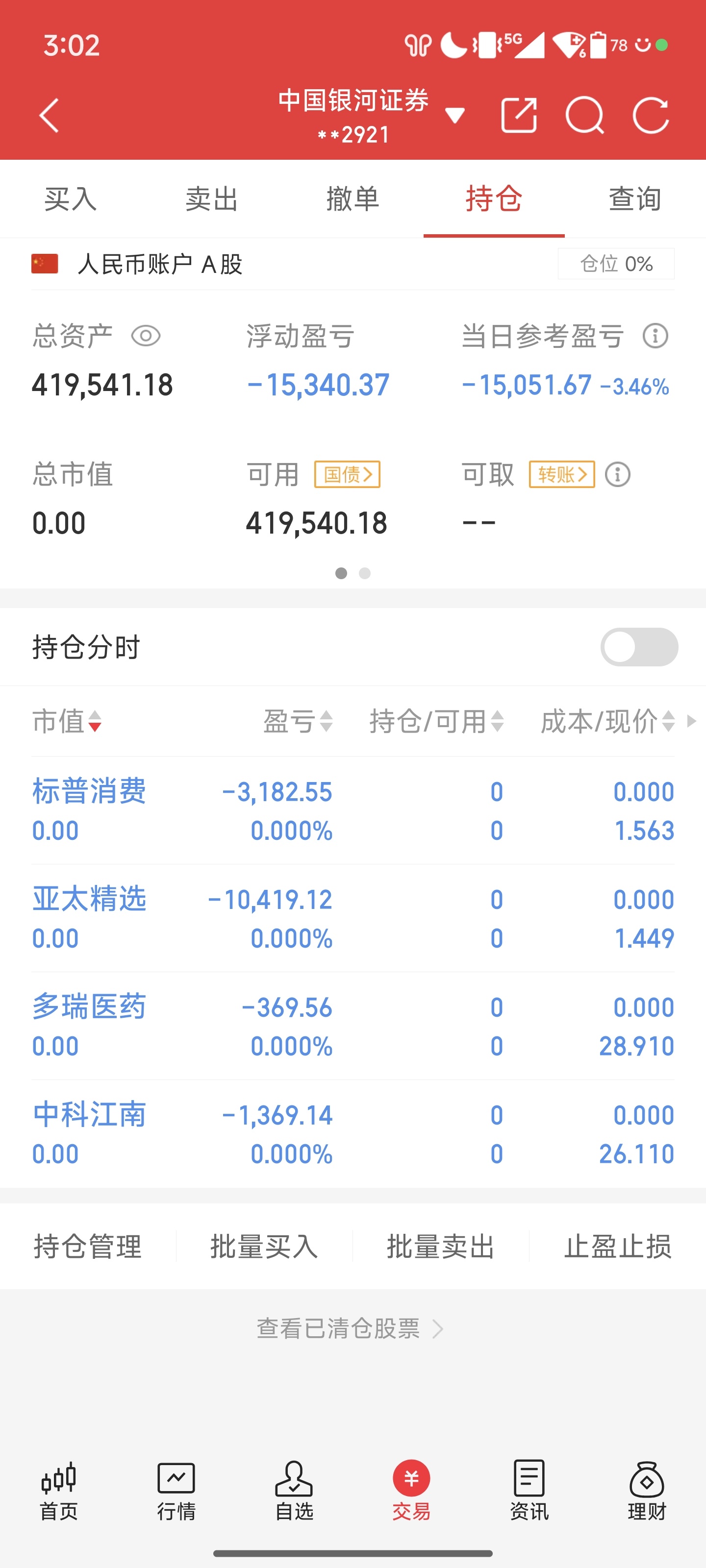The image size is (706, 1568).
Task: Switch to the 卖出 tab
Action: tap(211, 199)
